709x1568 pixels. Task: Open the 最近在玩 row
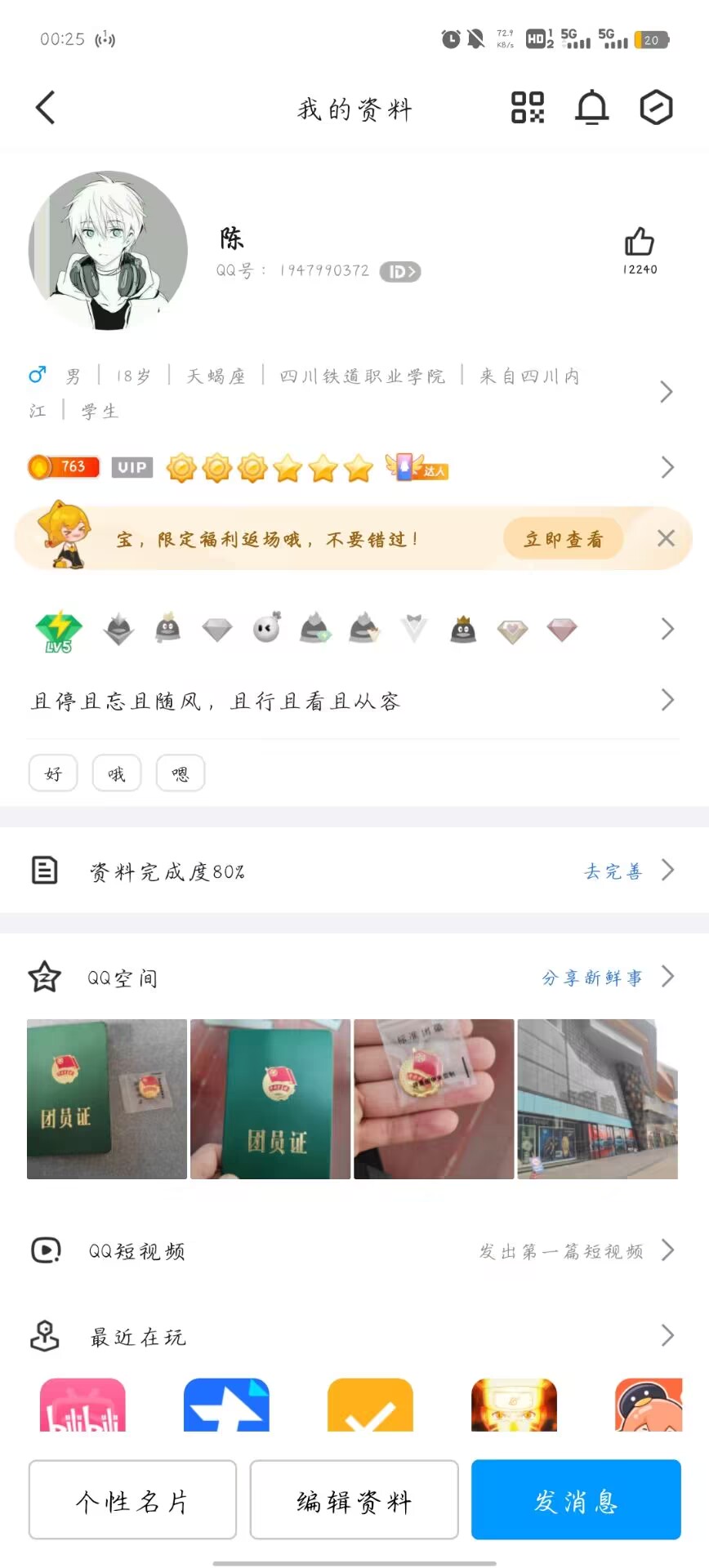[354, 1337]
